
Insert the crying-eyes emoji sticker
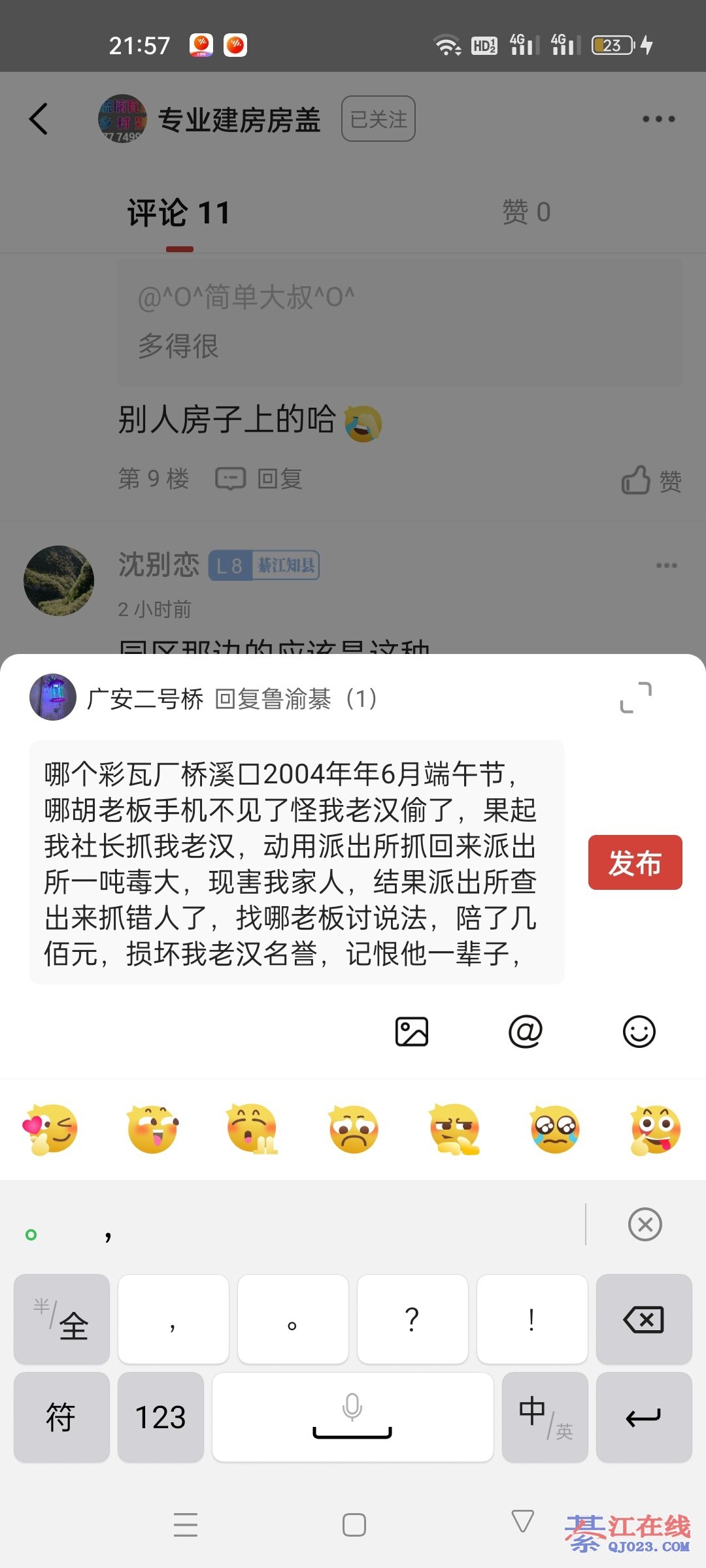pos(554,1129)
